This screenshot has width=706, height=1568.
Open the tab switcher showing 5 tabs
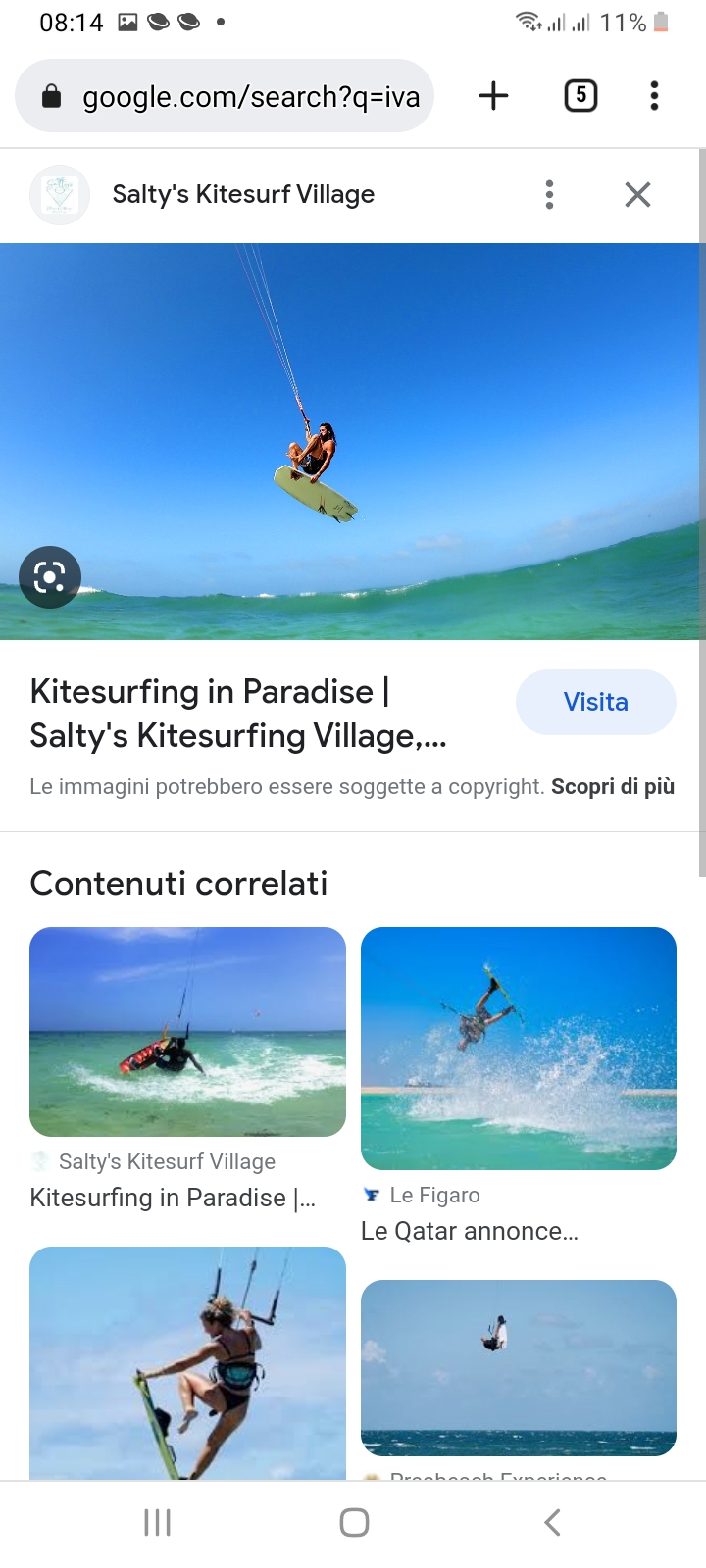point(580,96)
